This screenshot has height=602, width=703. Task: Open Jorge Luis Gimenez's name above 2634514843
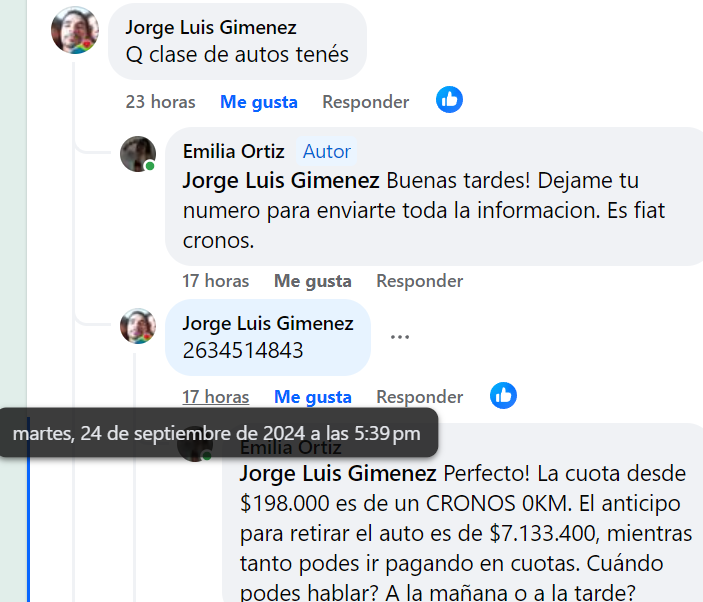point(268,323)
